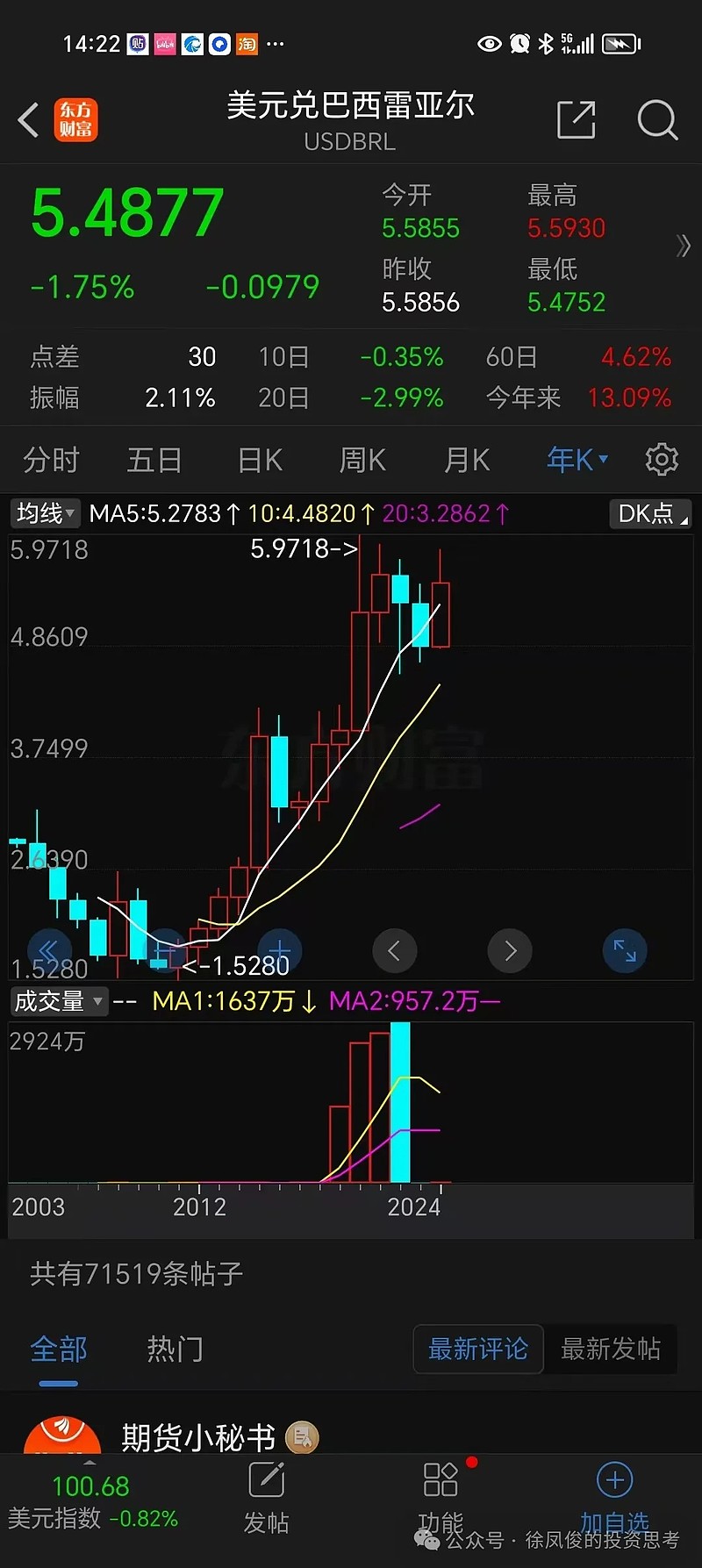The width and height of the screenshot is (702, 1568).
Task: Share this USDBRL quote page
Action: coord(576,120)
